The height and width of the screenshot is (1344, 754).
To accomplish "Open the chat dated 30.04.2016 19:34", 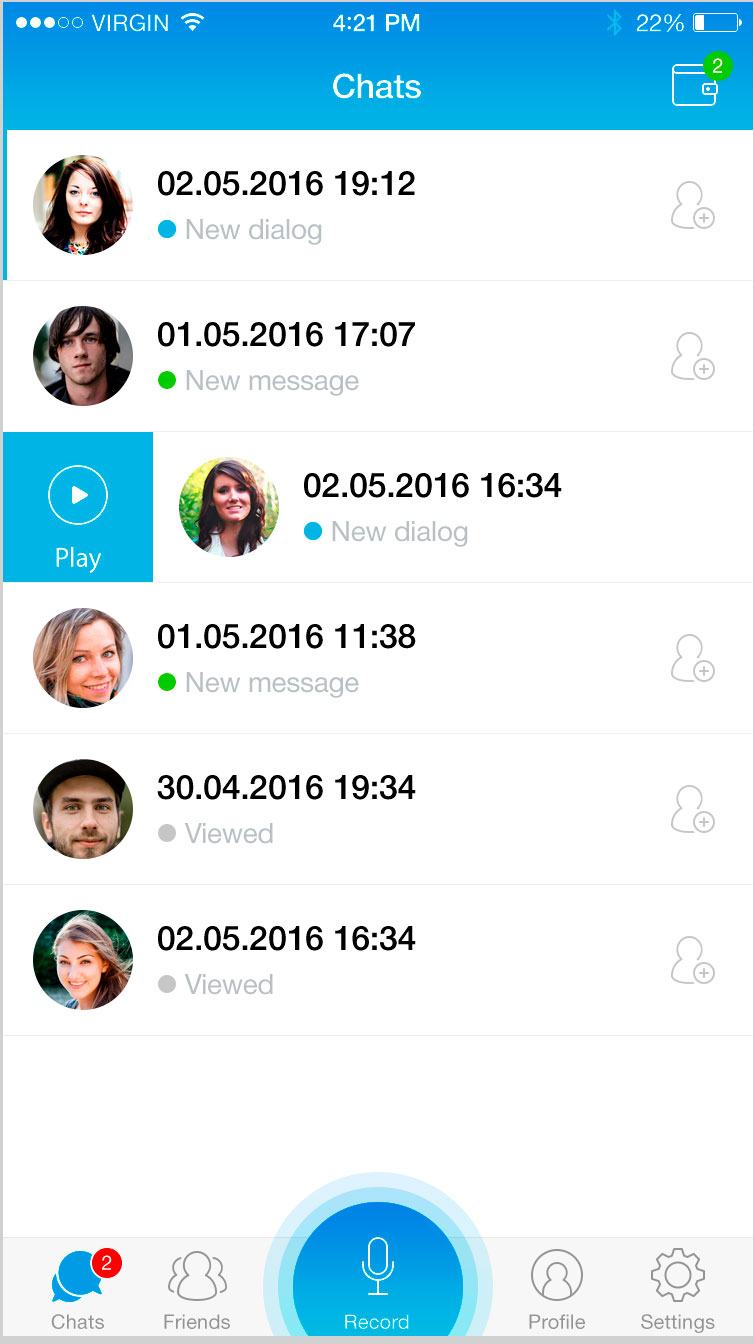I will coord(378,809).
